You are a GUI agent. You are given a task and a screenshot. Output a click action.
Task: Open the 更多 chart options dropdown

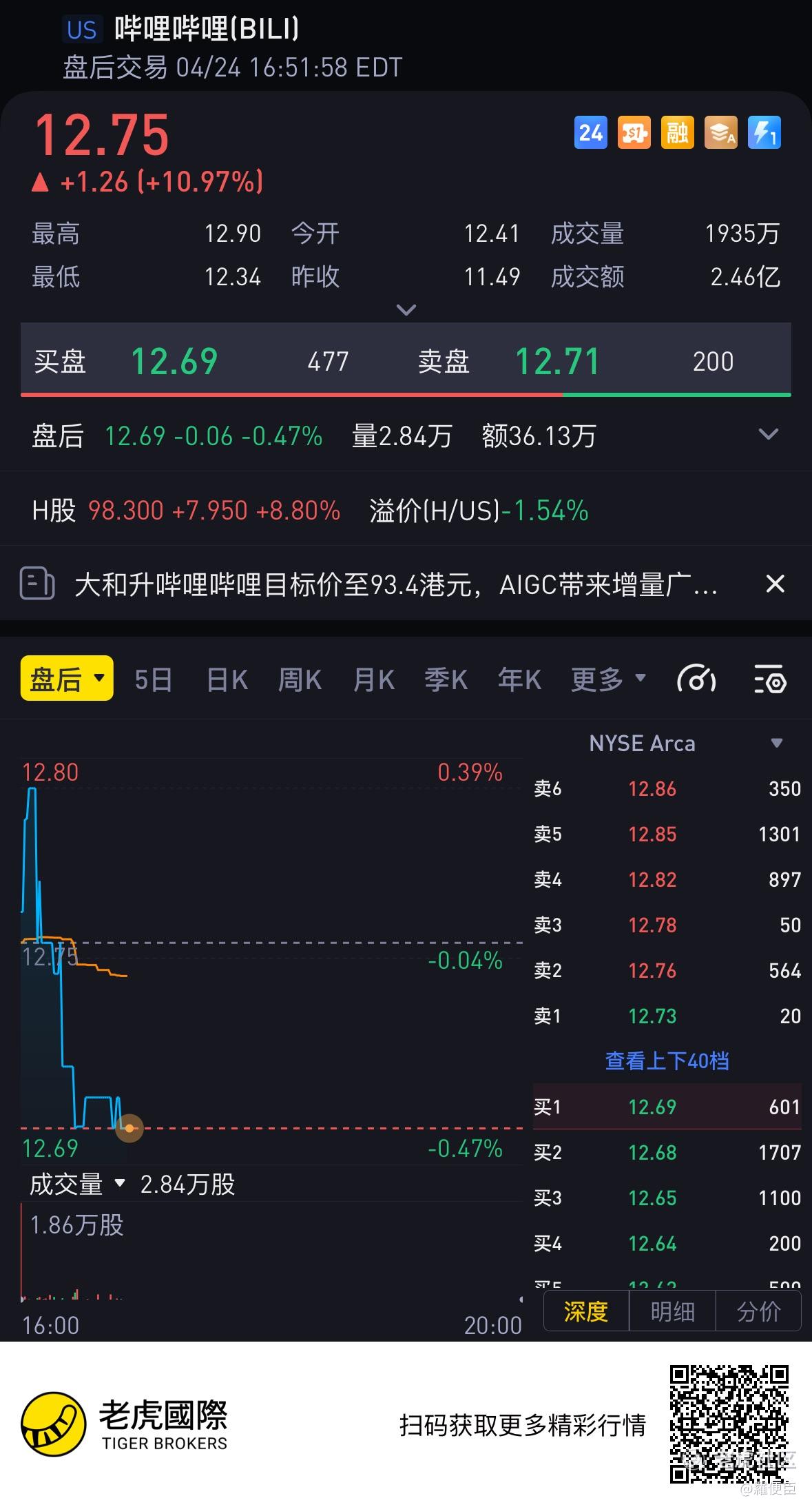(x=608, y=679)
